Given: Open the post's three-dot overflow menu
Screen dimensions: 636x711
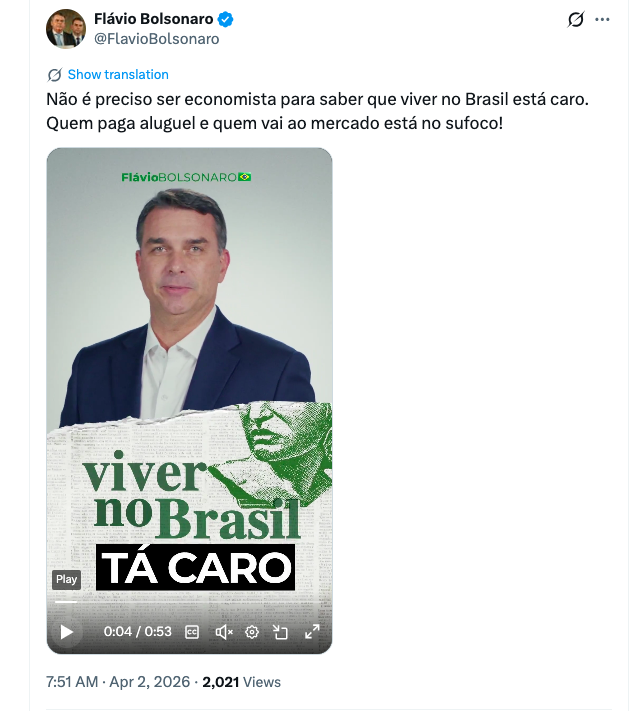Looking at the screenshot, I should click(x=602, y=19).
